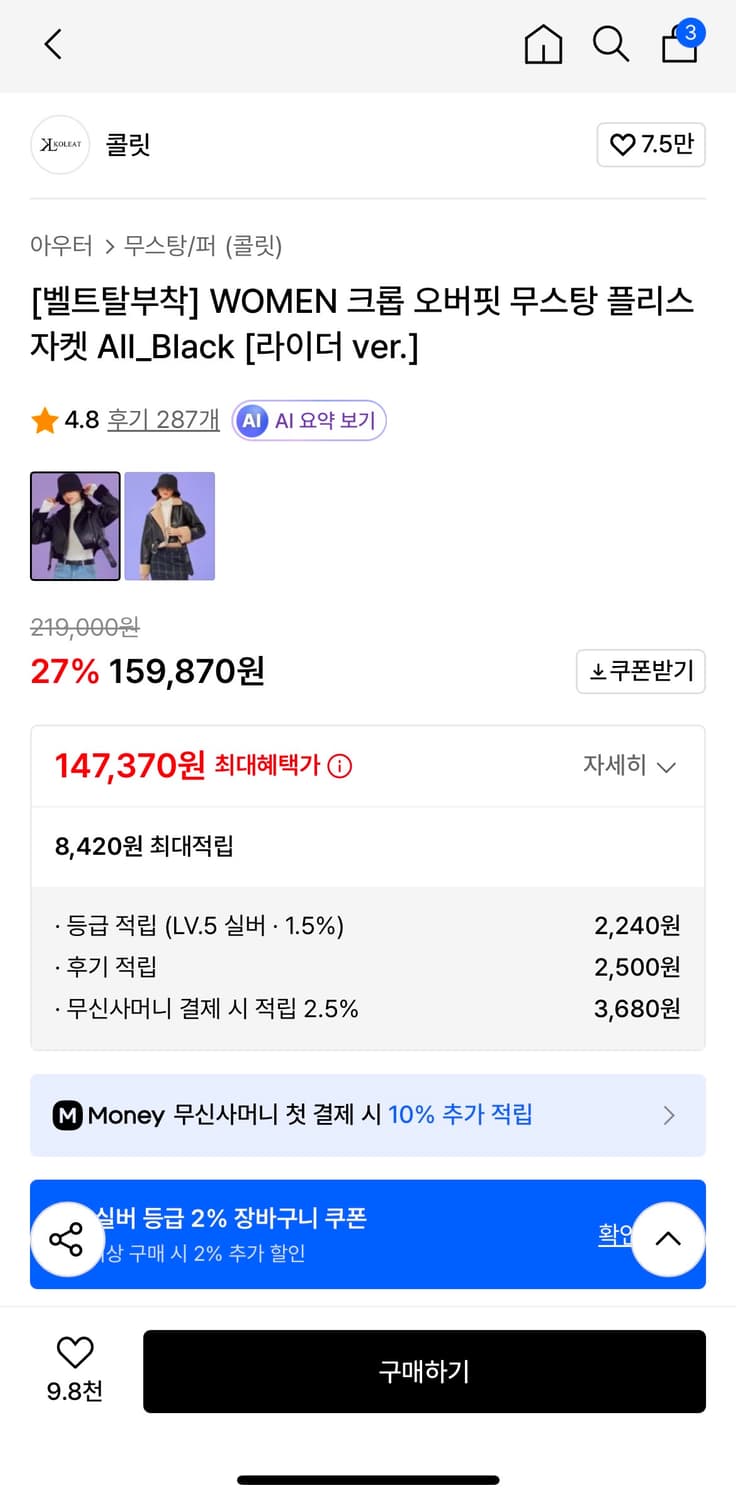This screenshot has height=1500, width=736.
Task: Collapse the coupon banner with up arrow
Action: coord(667,1238)
